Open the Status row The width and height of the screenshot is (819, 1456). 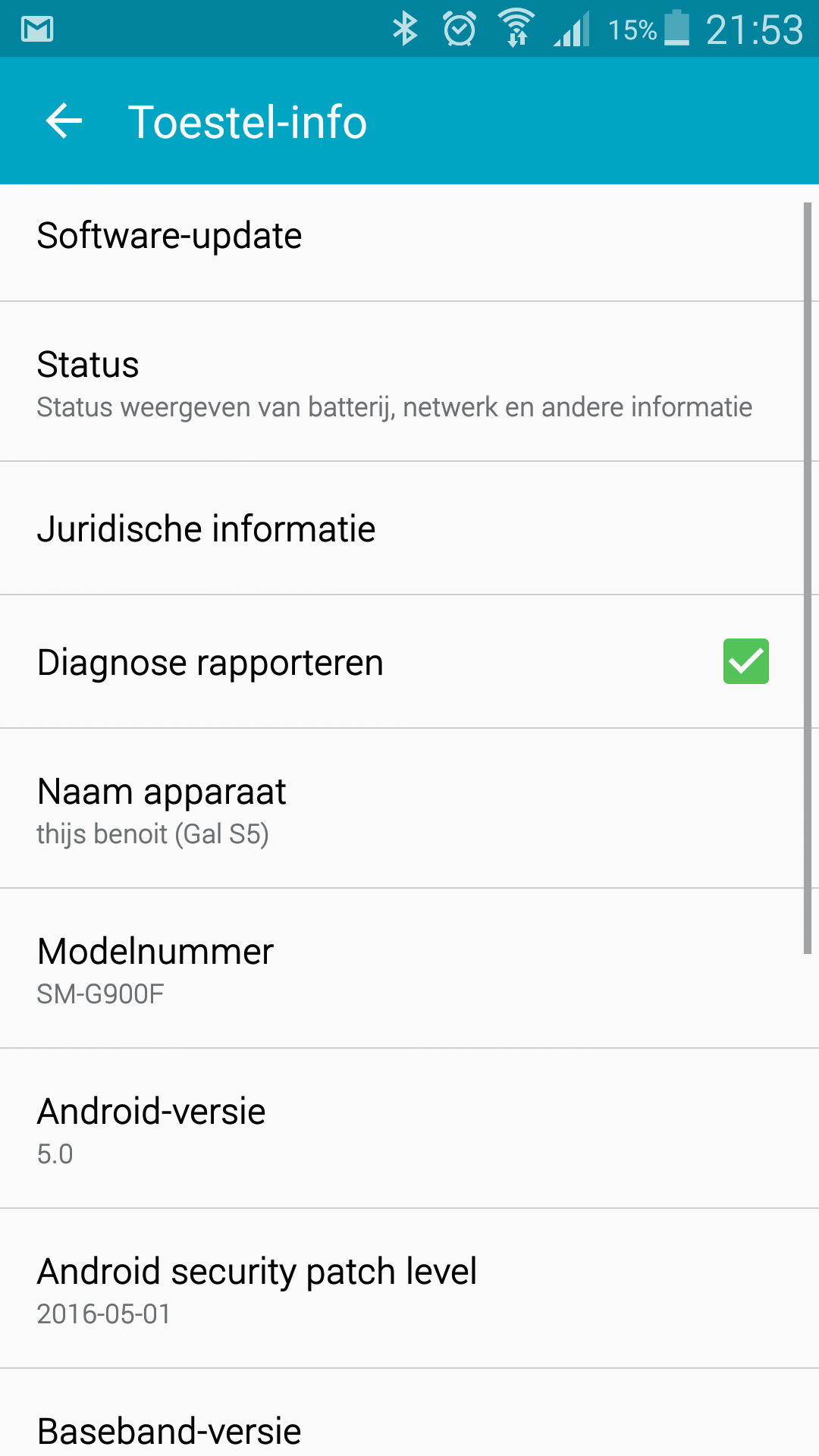tap(379, 384)
